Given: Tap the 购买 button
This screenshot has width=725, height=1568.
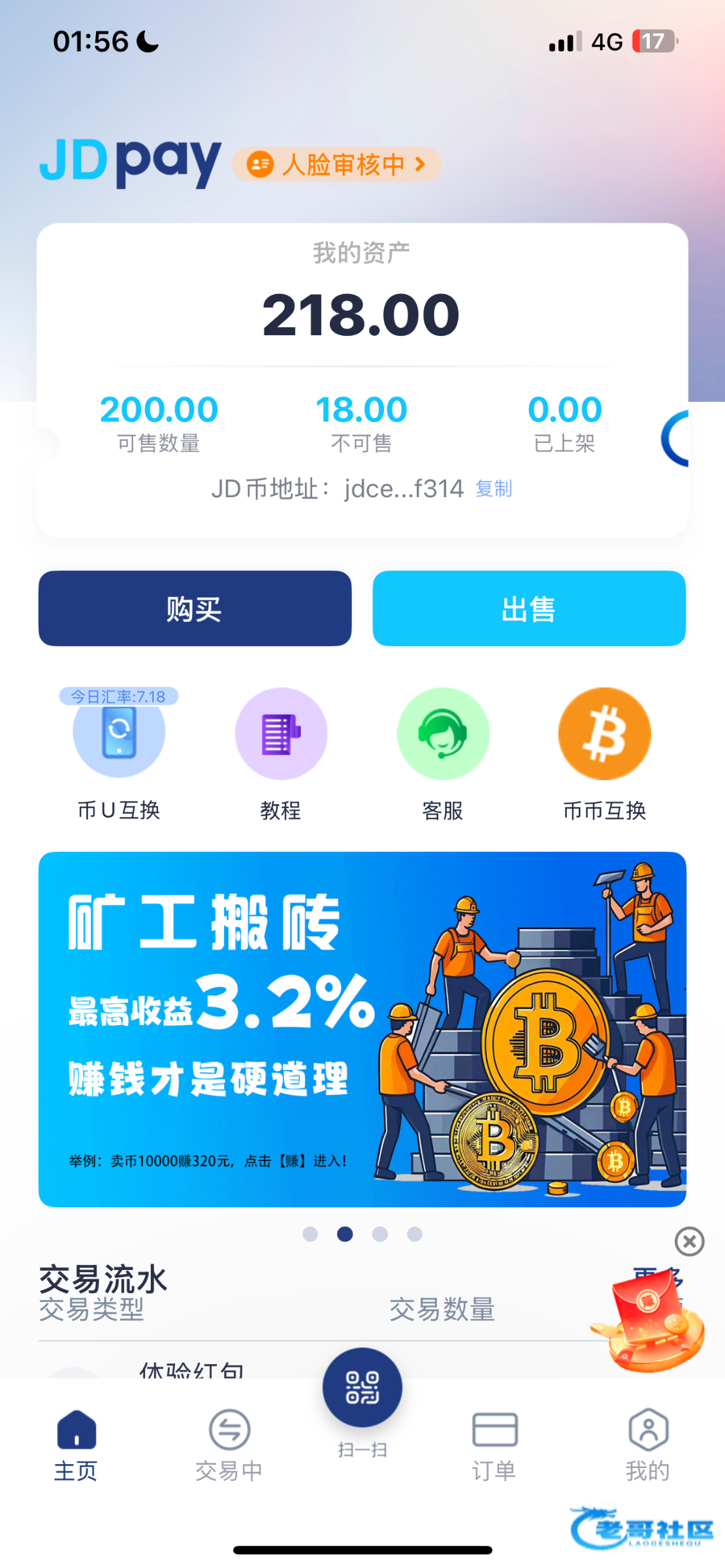Looking at the screenshot, I should pos(195,608).
